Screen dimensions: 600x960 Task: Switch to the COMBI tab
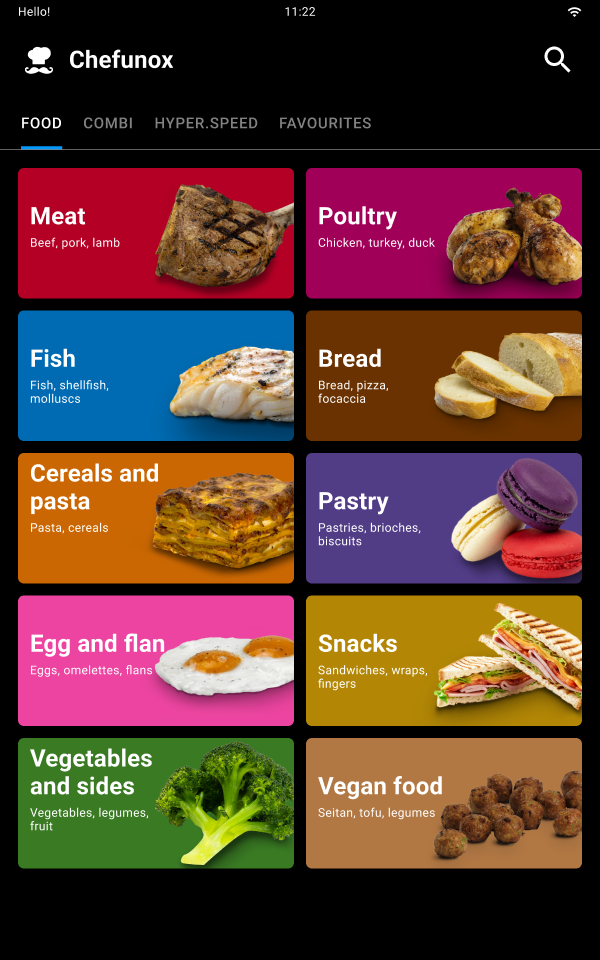pos(108,123)
